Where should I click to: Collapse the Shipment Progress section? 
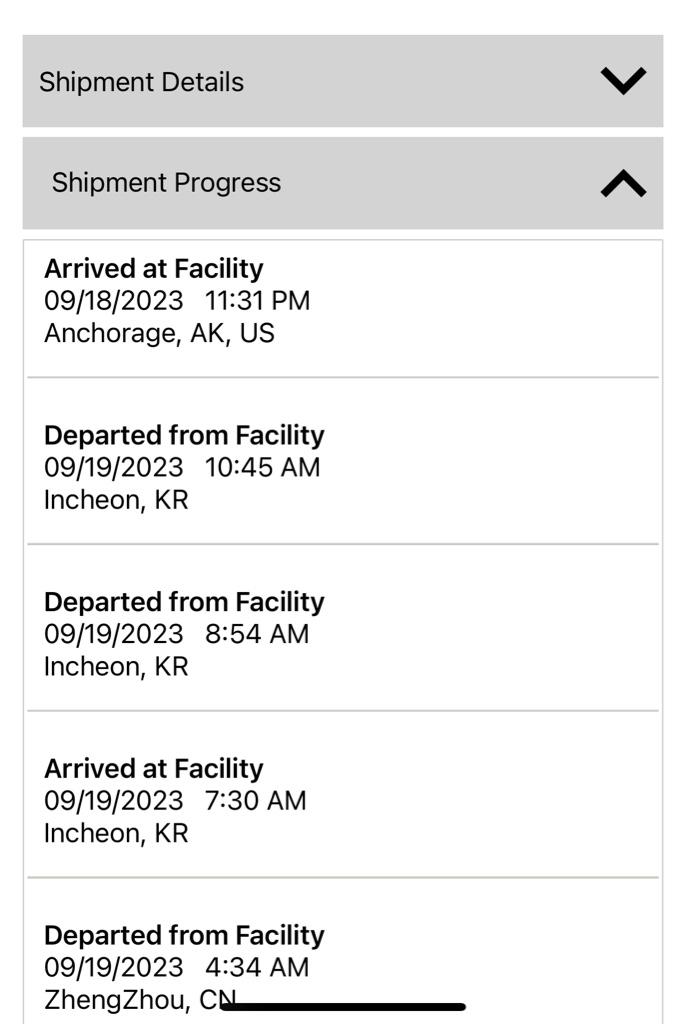[x=623, y=183]
